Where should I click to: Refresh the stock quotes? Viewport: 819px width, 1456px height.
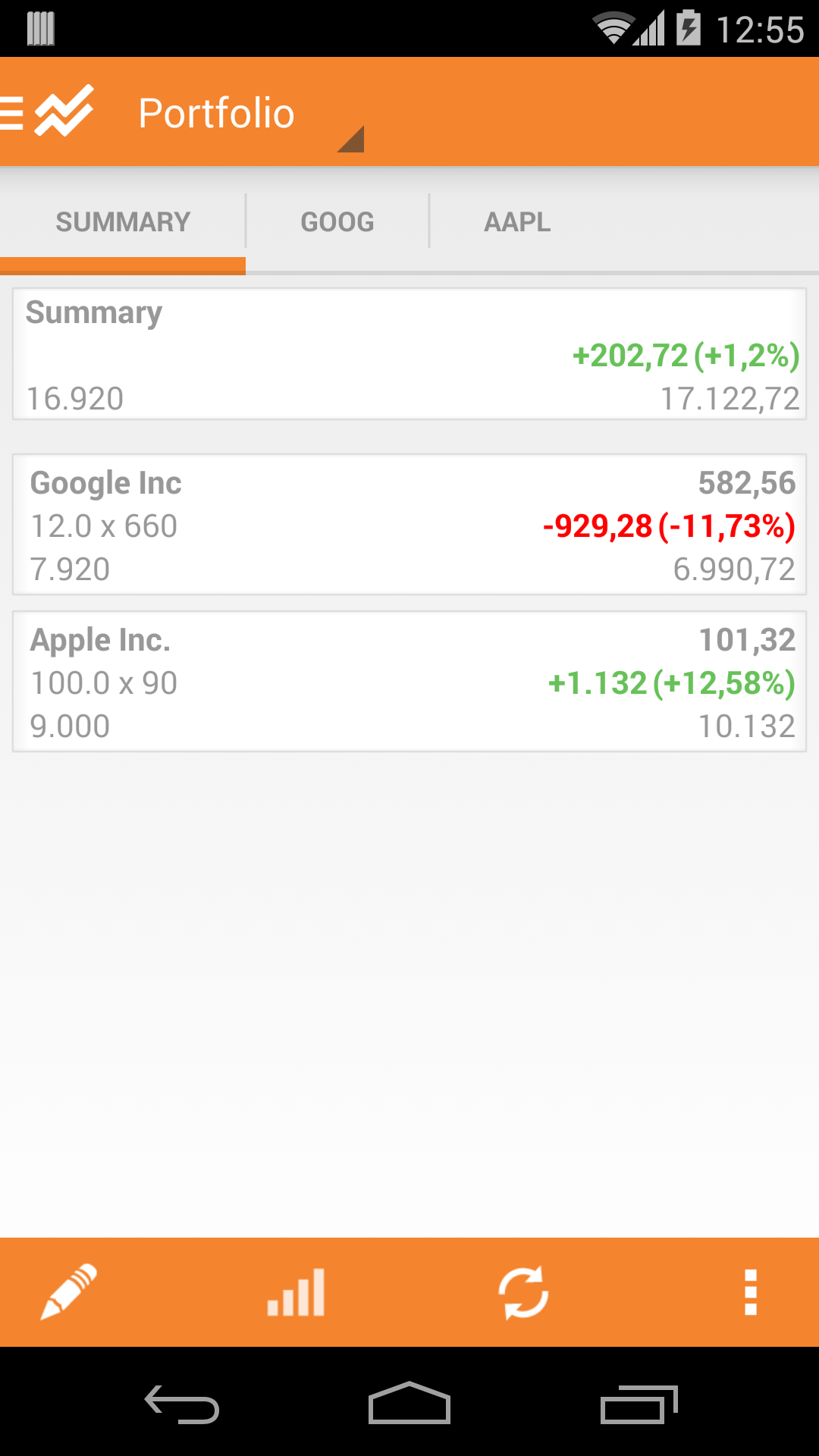[523, 1292]
